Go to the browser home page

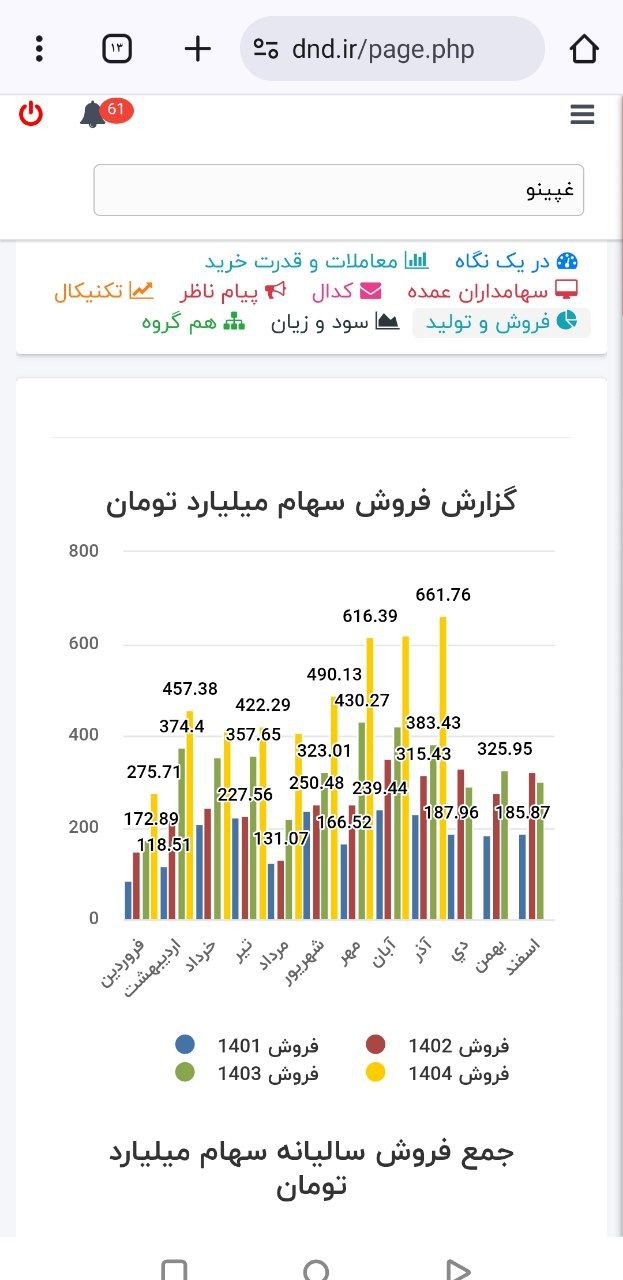coord(584,48)
